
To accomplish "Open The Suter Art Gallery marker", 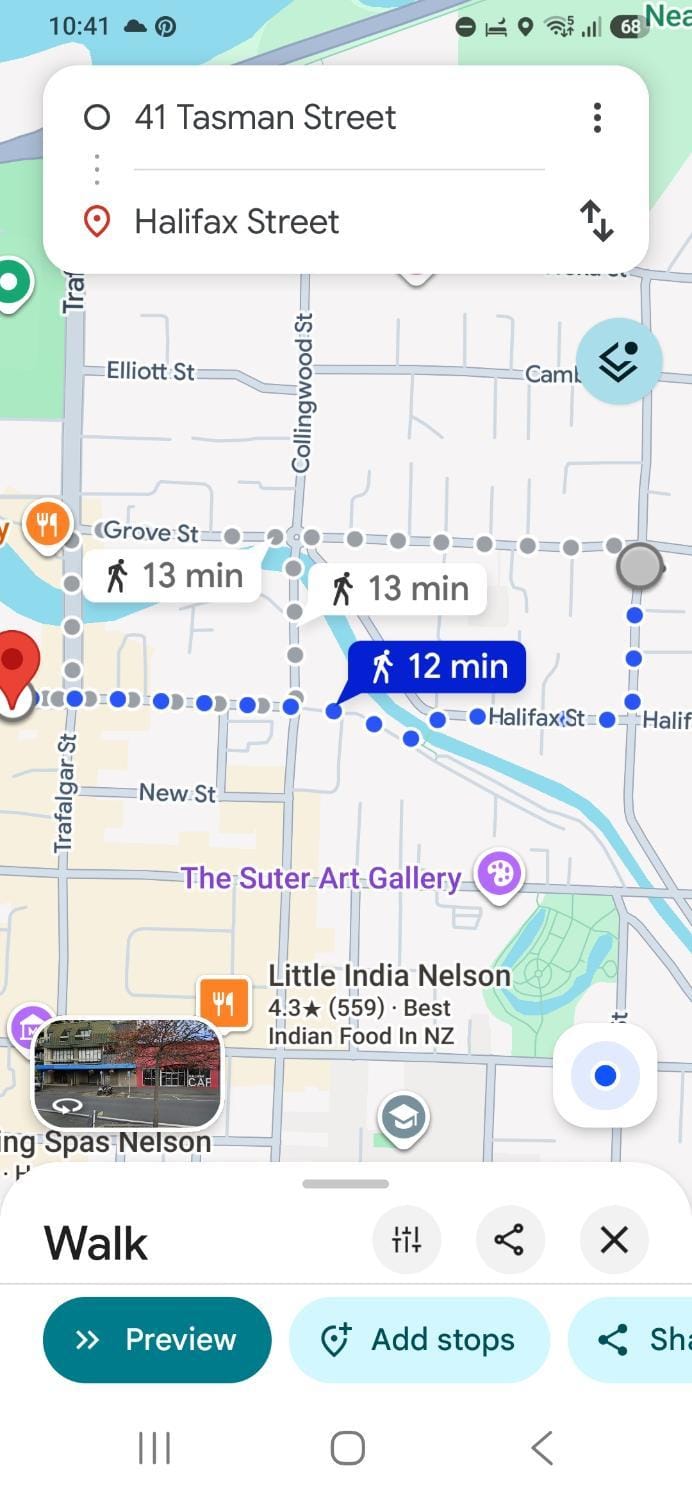I will (x=498, y=875).
